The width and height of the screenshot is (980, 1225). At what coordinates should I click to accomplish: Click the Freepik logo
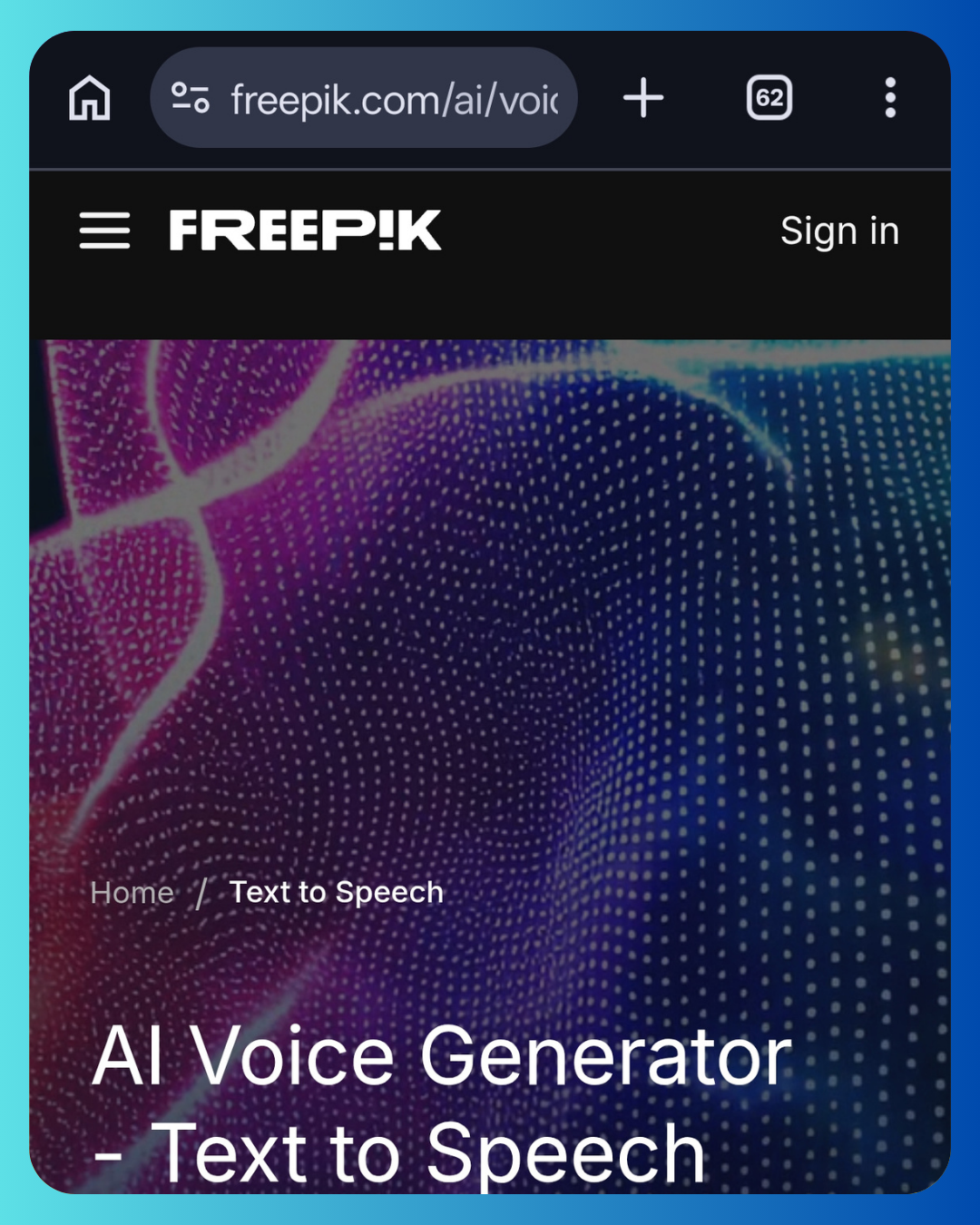304,231
